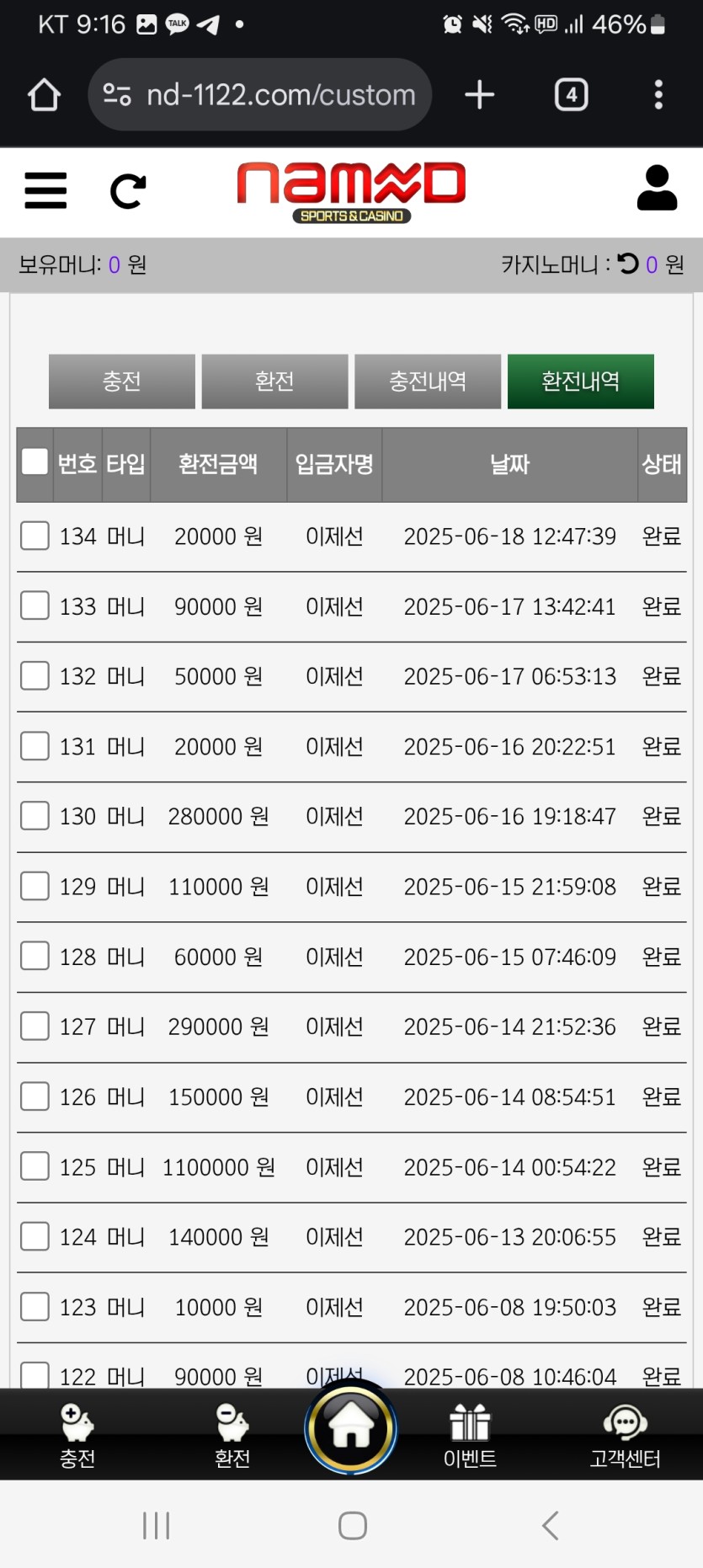Select the 환전내역 history tab

click(580, 381)
